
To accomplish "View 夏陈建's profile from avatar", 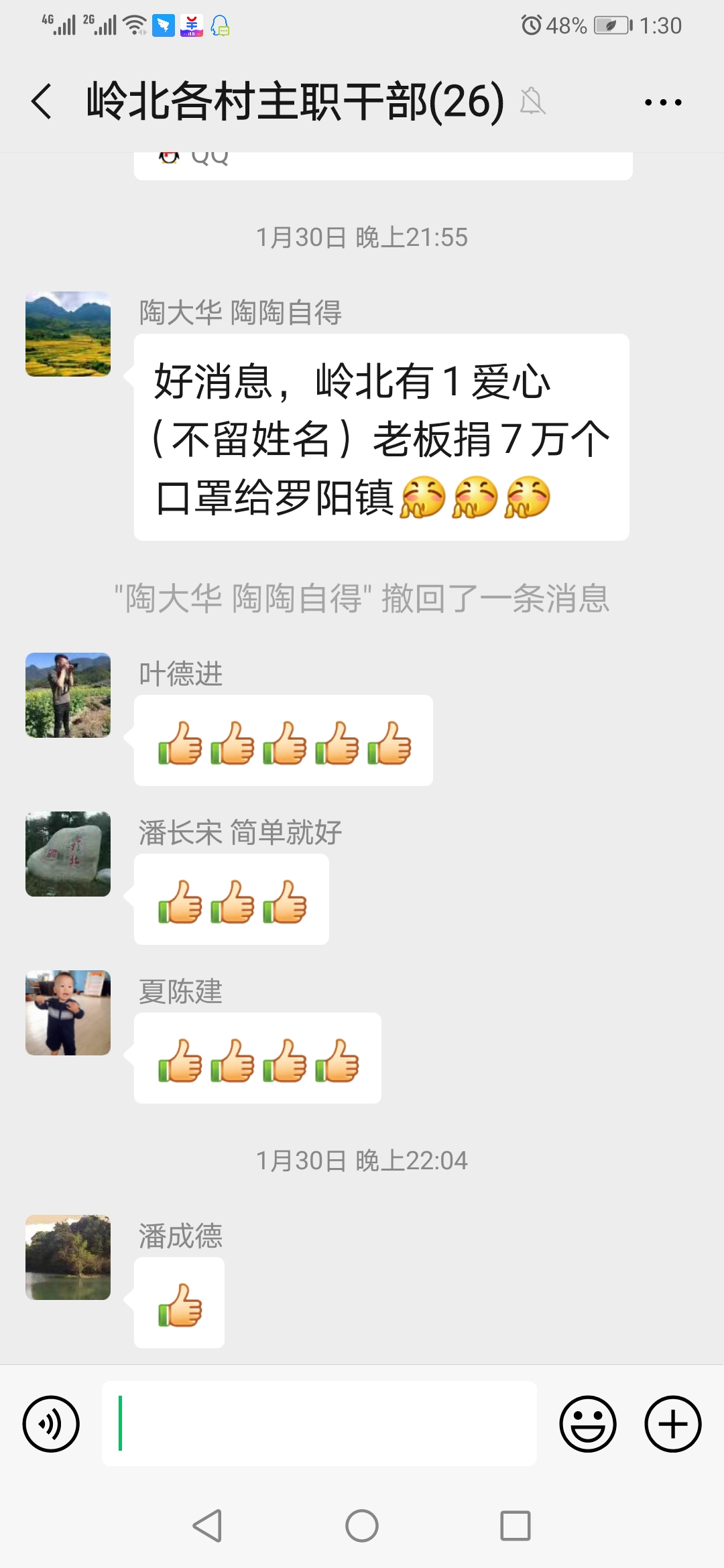I will click(68, 1012).
